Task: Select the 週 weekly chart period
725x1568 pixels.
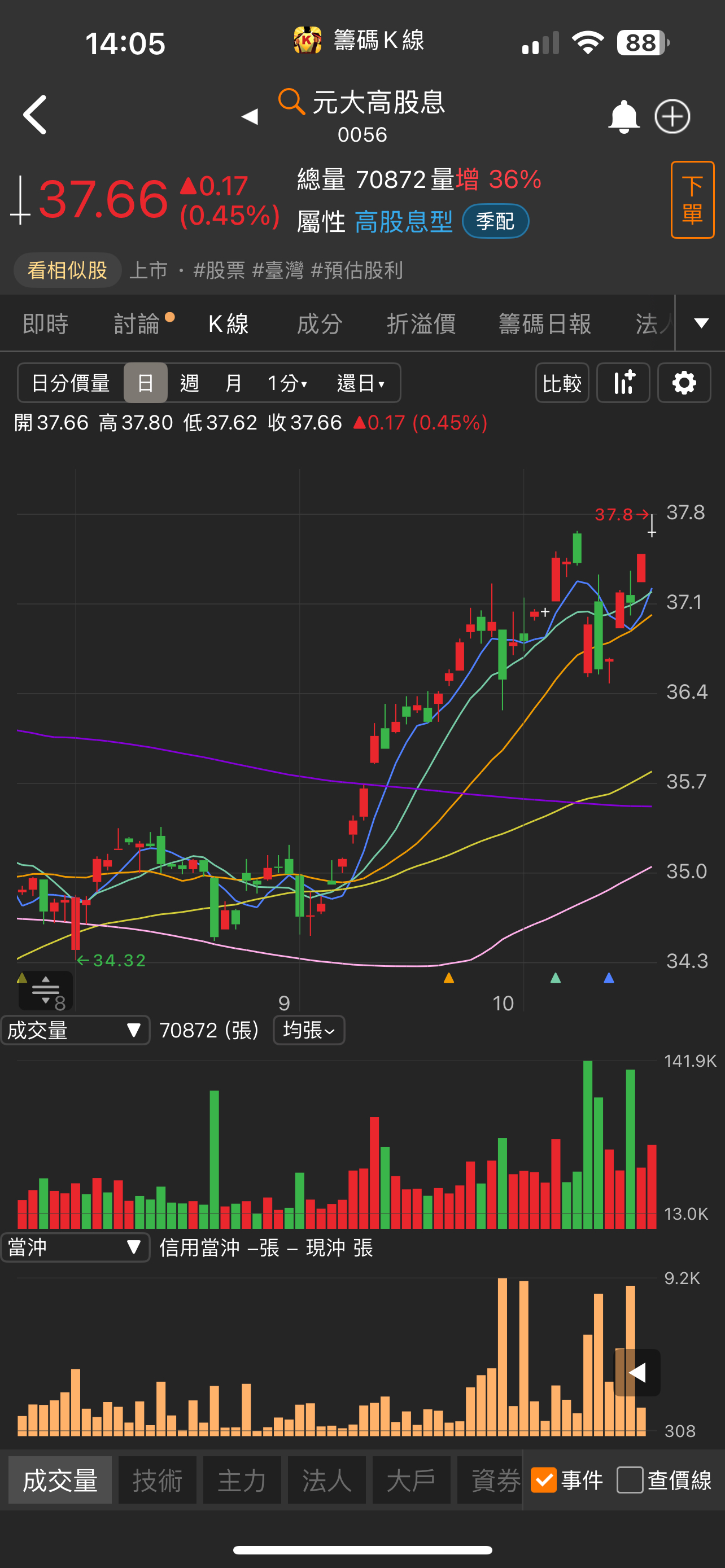Action: pyautogui.click(x=189, y=383)
